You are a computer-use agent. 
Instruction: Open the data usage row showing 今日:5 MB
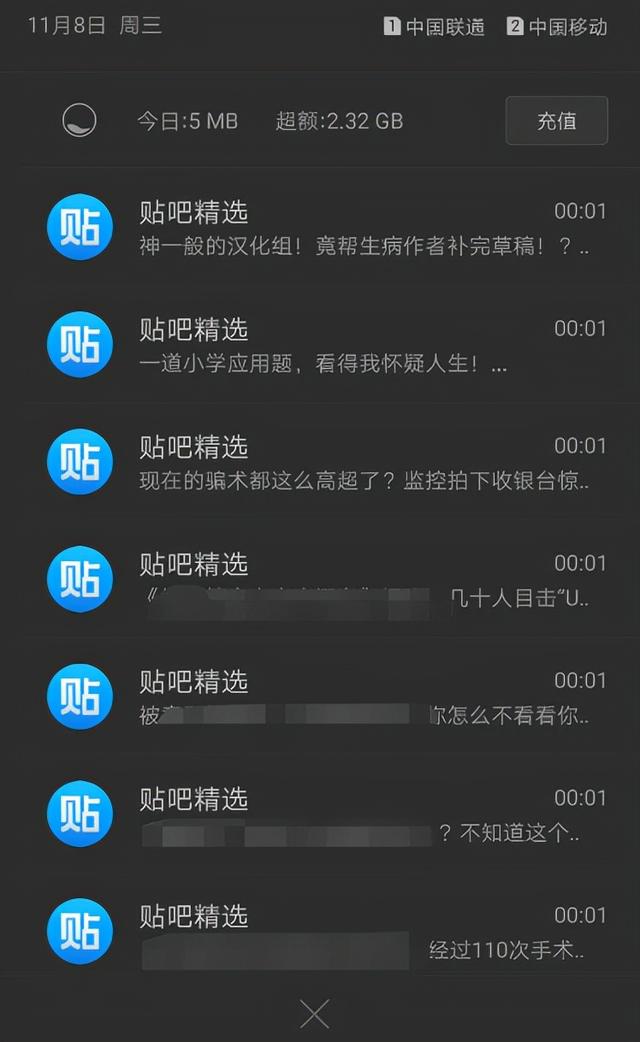point(320,120)
